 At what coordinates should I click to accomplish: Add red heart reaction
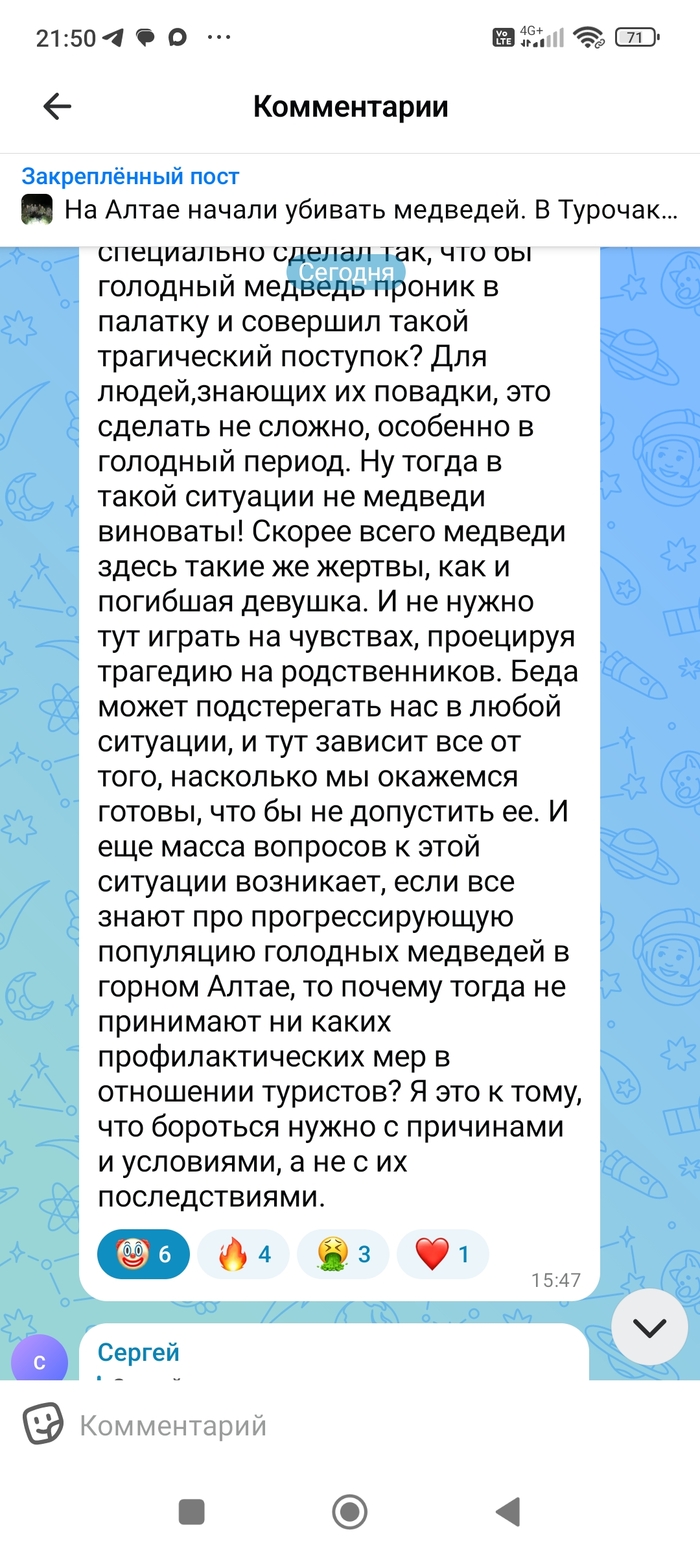pos(443,1254)
